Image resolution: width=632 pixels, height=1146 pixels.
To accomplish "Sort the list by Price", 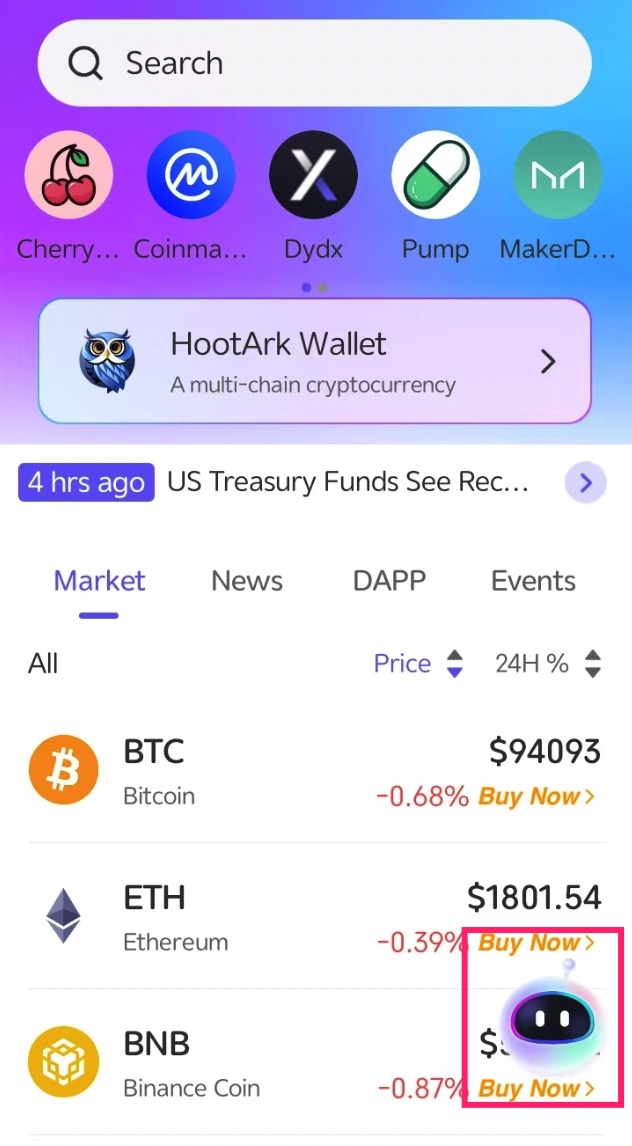I will [417, 663].
